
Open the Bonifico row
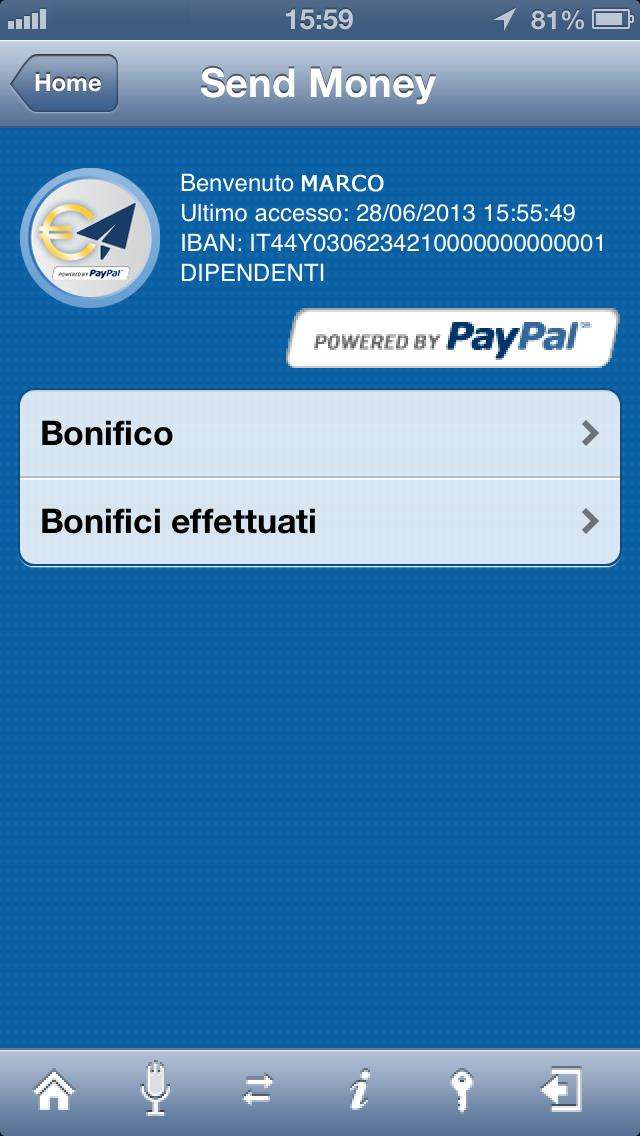(320, 434)
